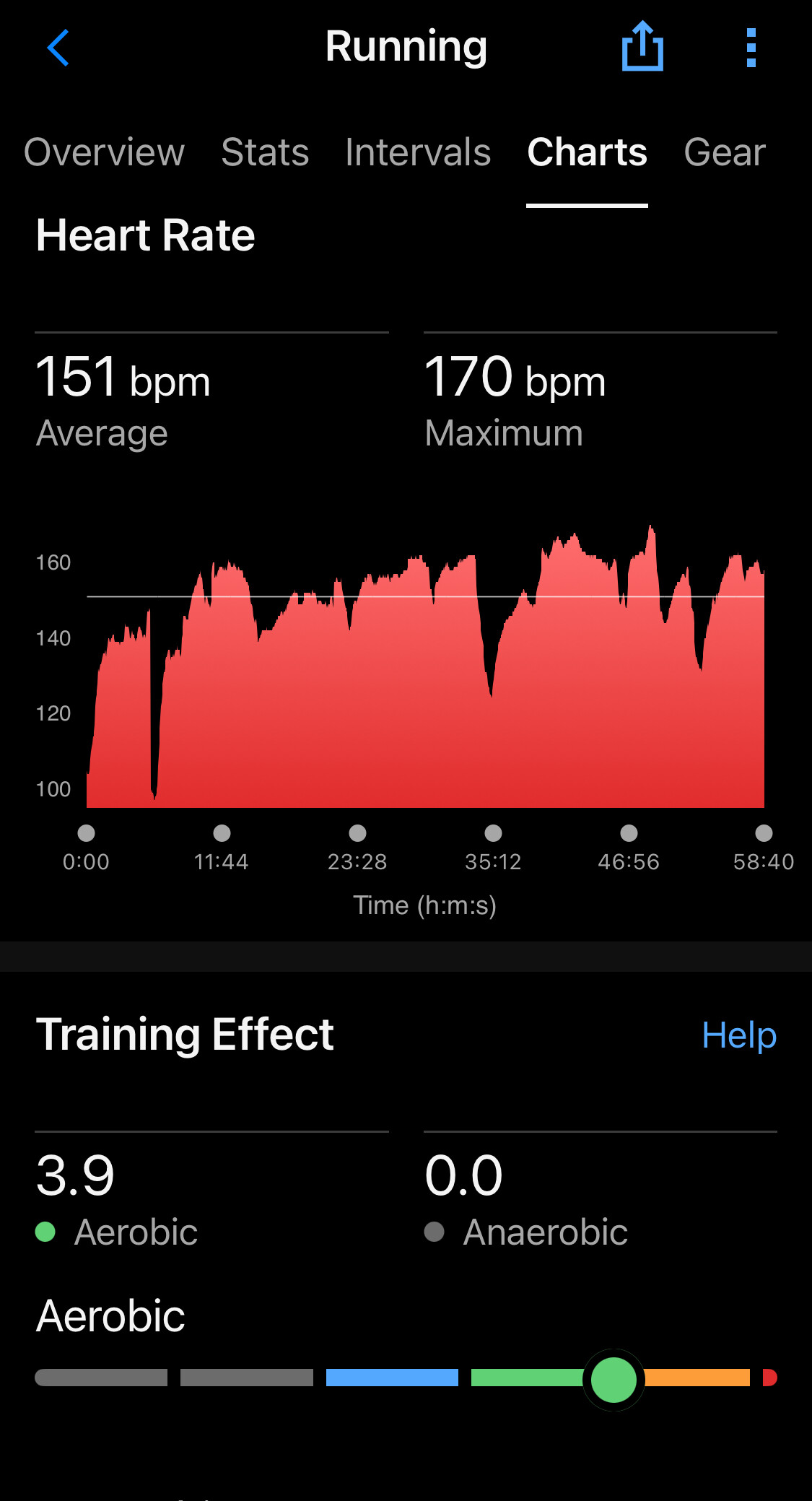This screenshot has width=812, height=1501.
Task: Go back from the Running screen
Action: click(58, 48)
